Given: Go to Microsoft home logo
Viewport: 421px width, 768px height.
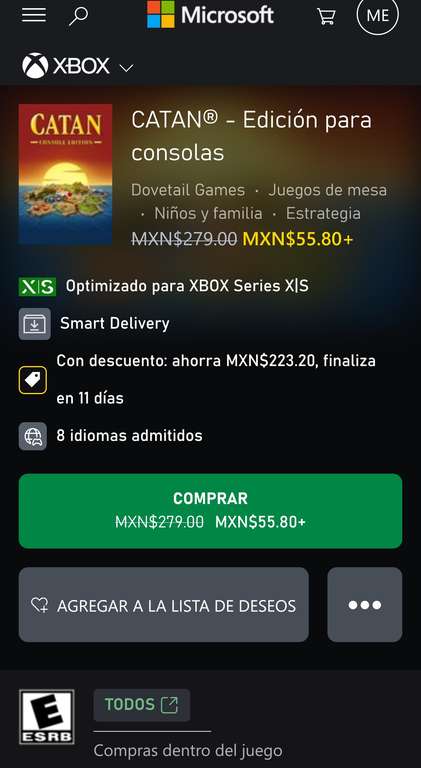Looking at the screenshot, I should pos(210,15).
